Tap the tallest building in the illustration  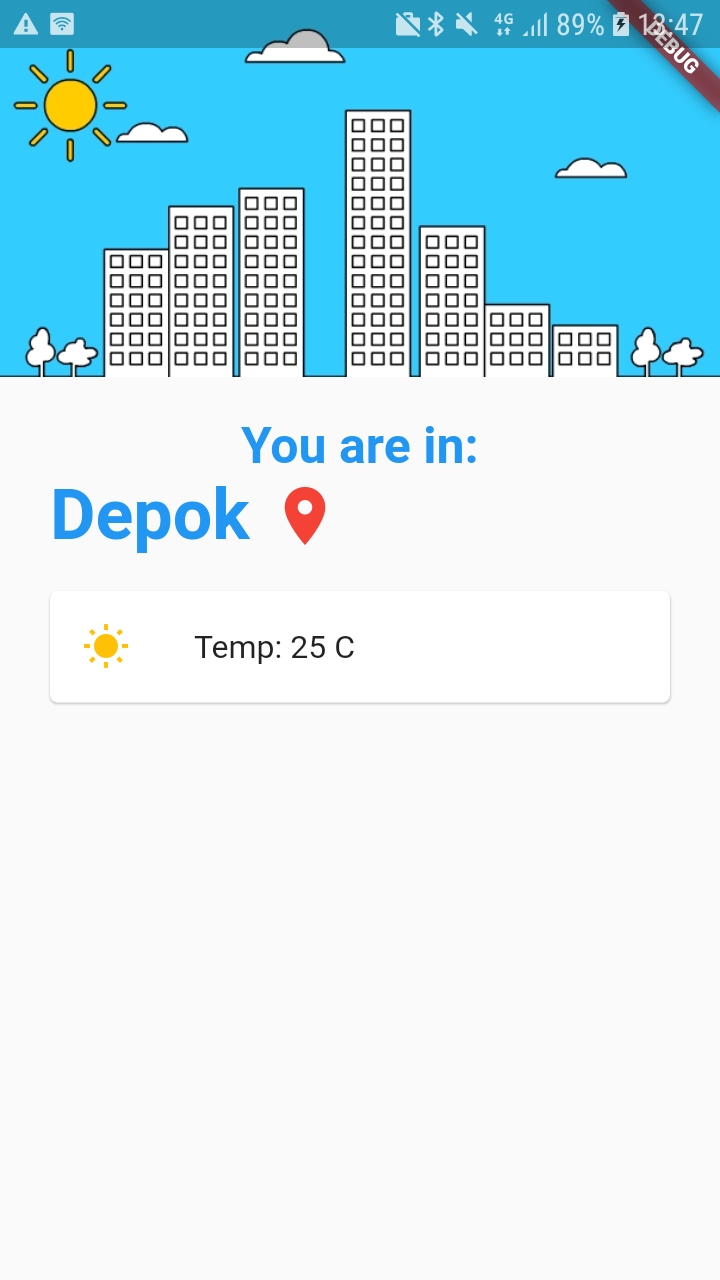380,240
